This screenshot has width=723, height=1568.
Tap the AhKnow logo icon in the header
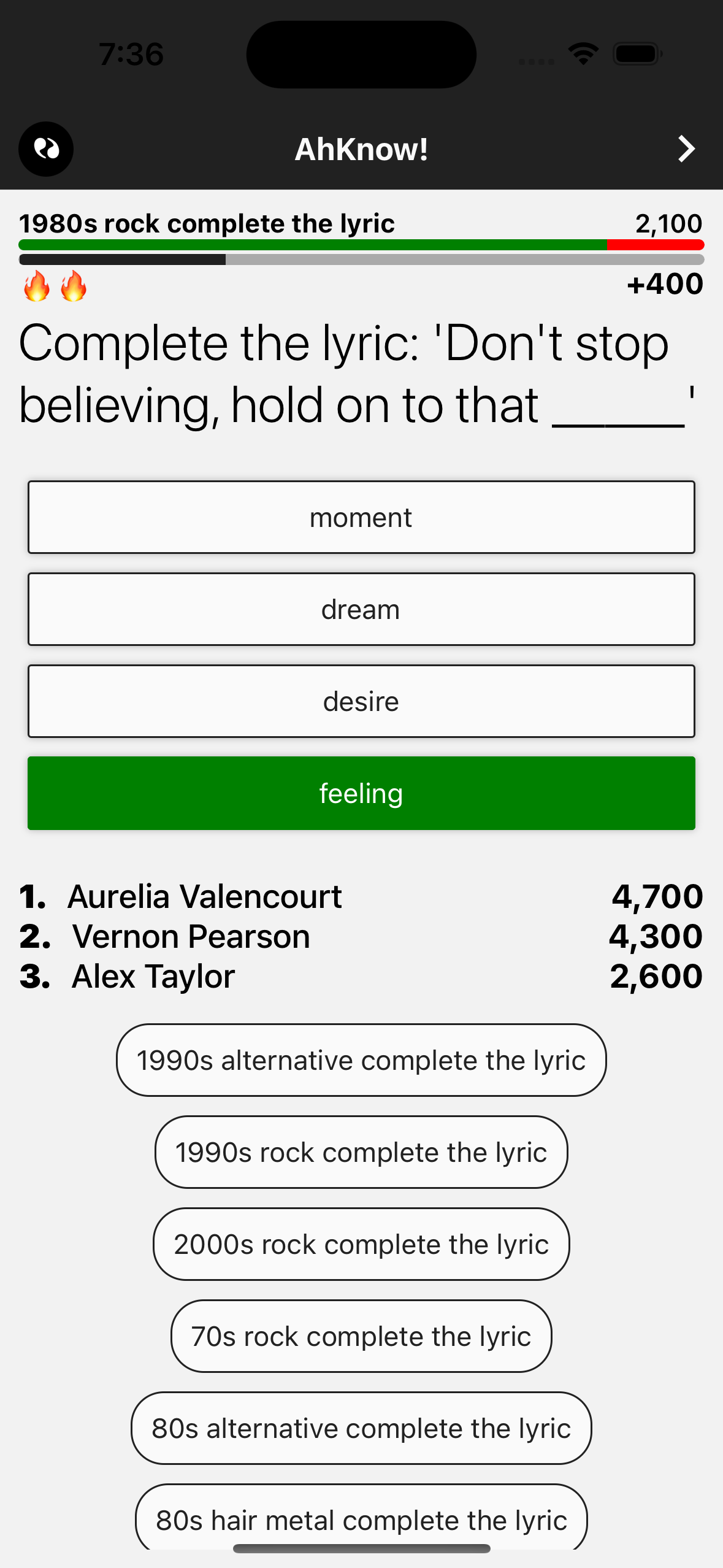pyautogui.click(x=46, y=149)
